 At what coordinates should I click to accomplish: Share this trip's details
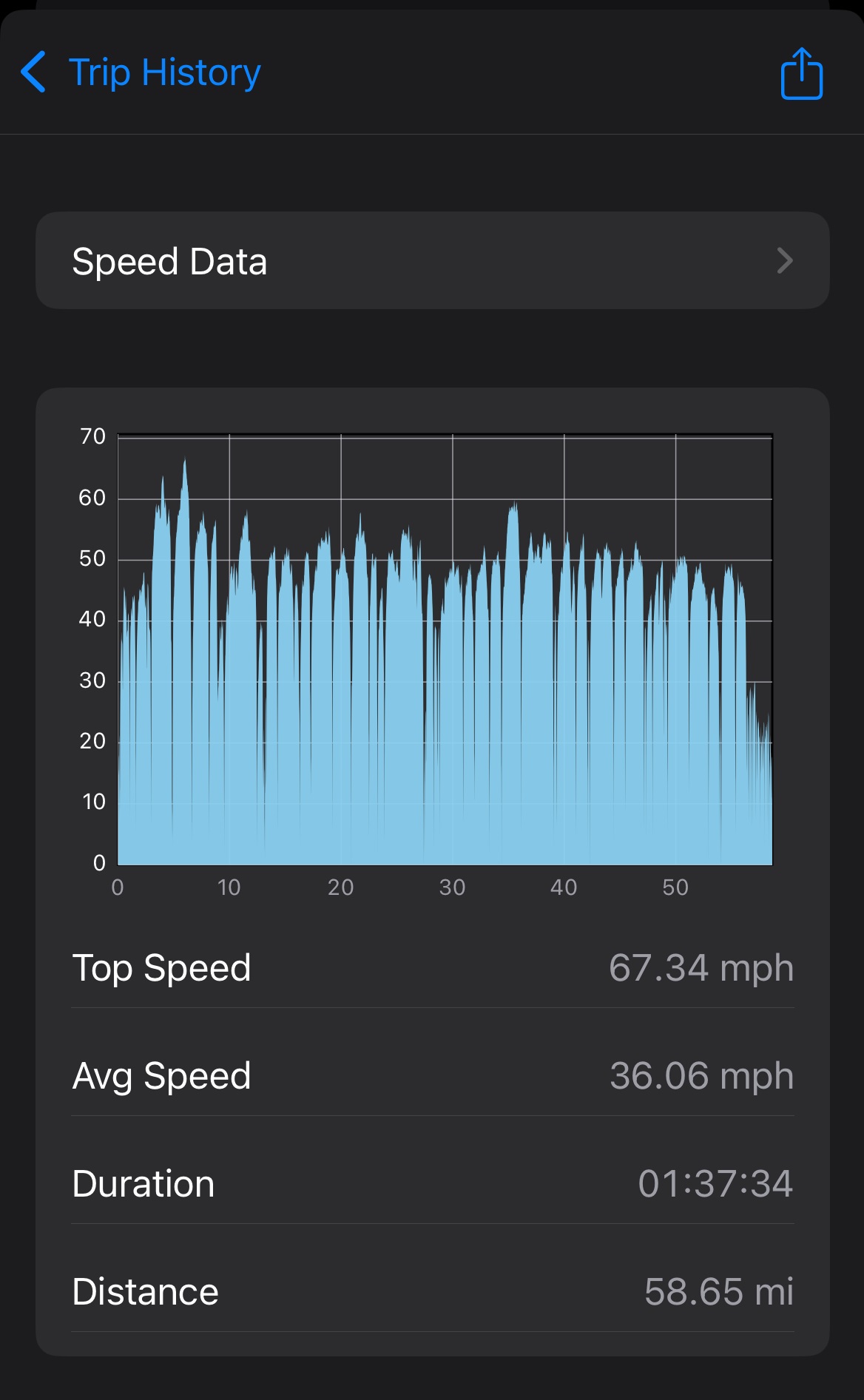click(x=801, y=73)
